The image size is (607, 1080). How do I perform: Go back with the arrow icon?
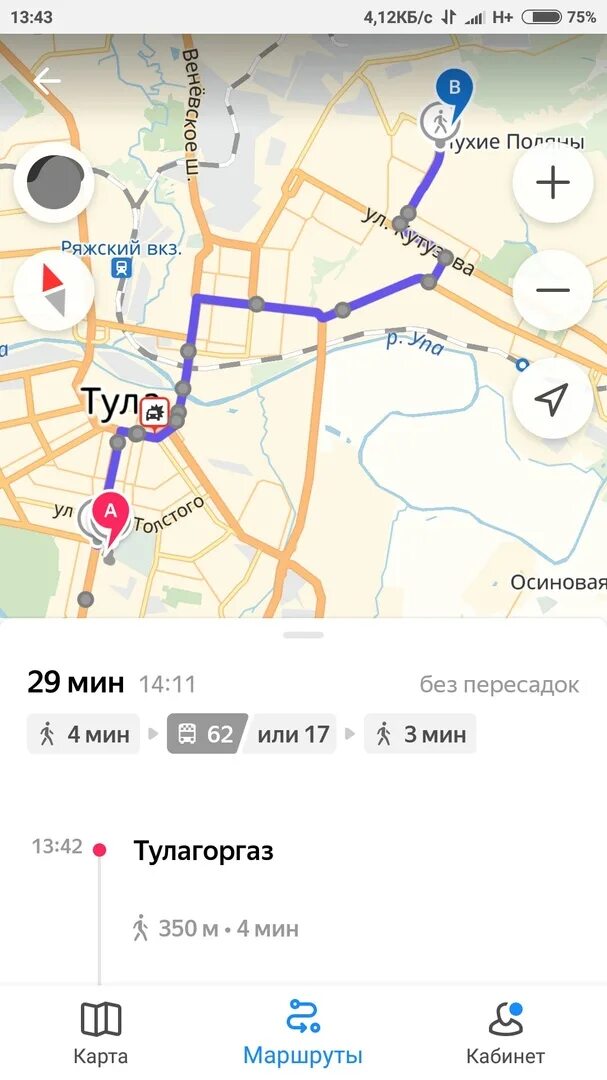[x=47, y=81]
